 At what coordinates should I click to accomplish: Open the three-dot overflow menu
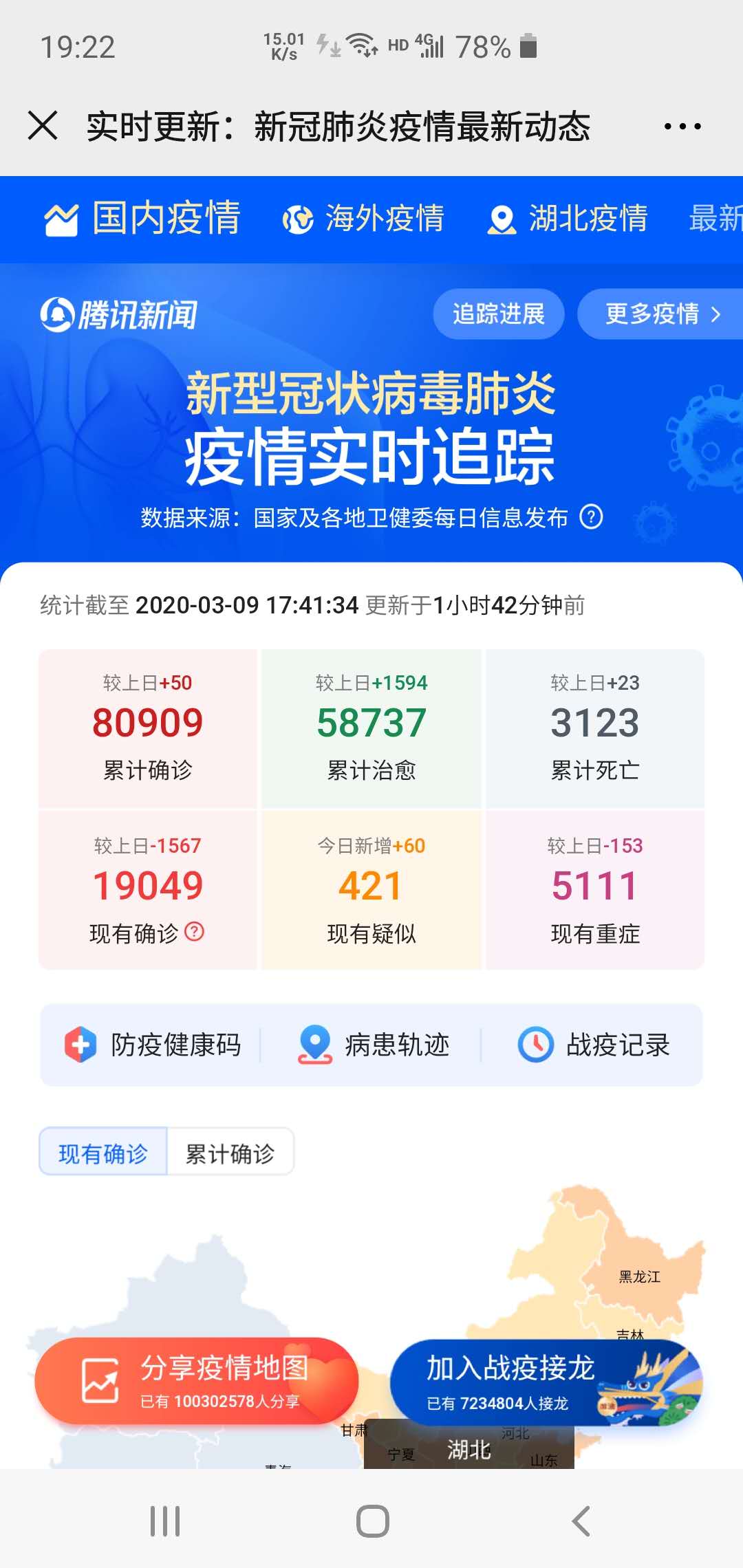tap(682, 127)
